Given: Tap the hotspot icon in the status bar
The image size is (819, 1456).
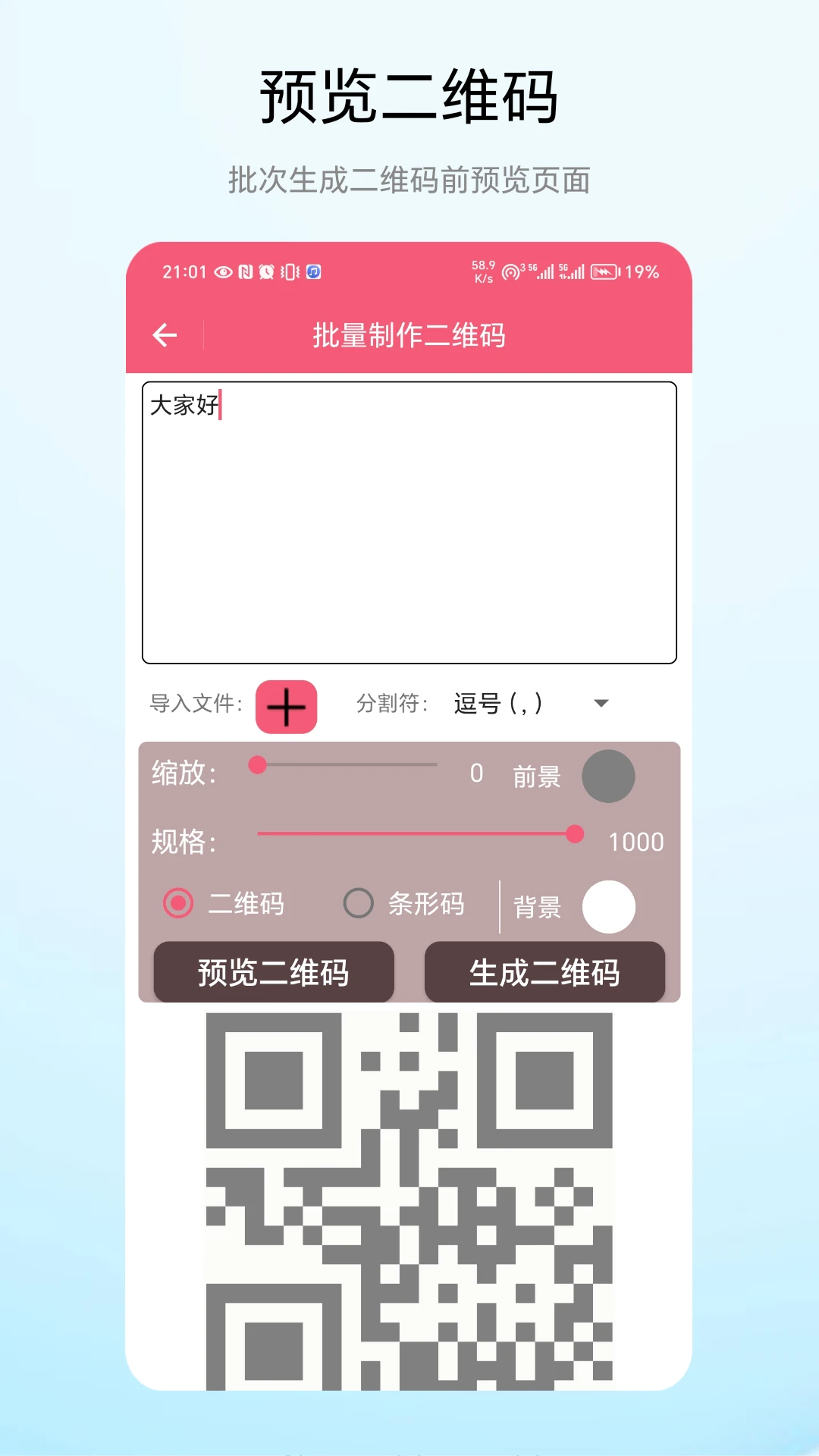Looking at the screenshot, I should coord(511,271).
